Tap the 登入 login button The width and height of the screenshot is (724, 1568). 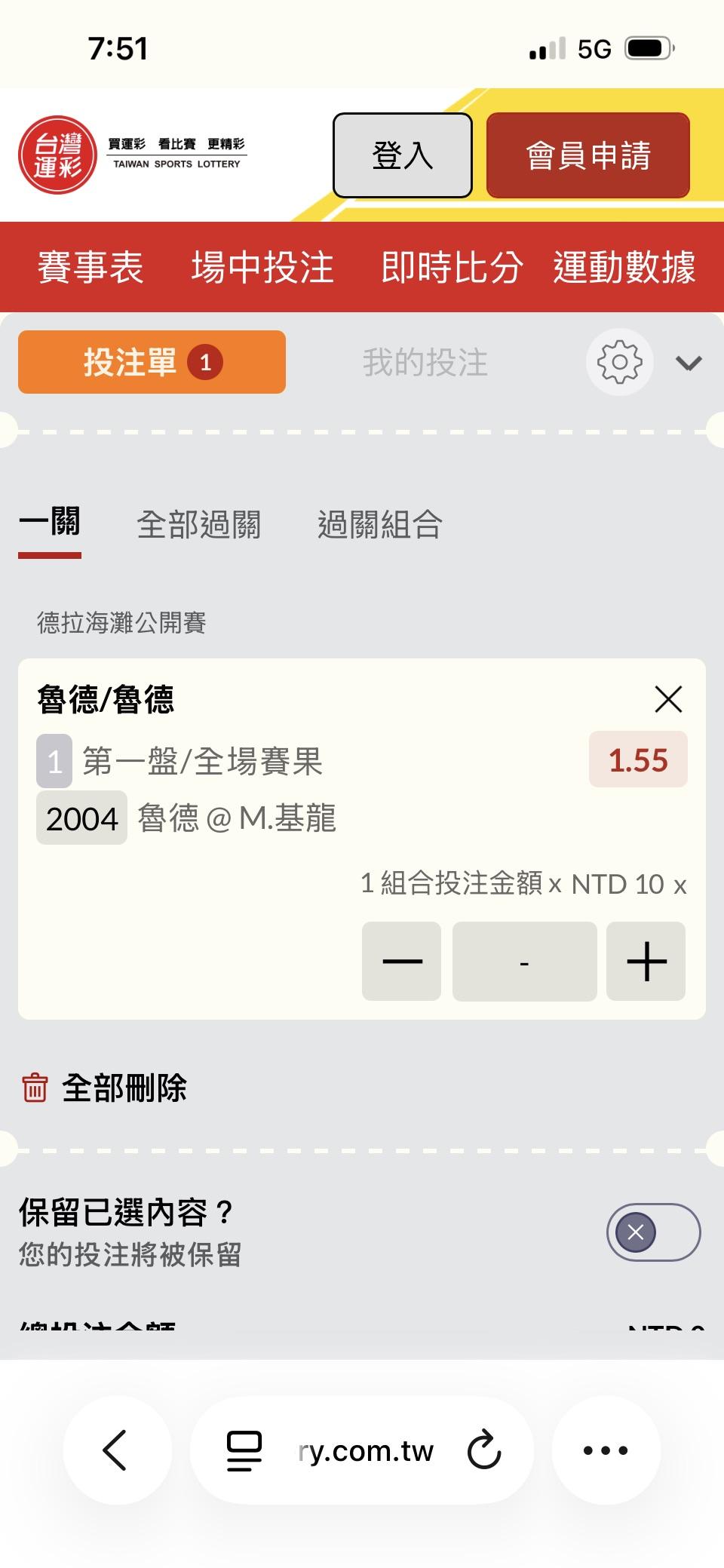[403, 155]
